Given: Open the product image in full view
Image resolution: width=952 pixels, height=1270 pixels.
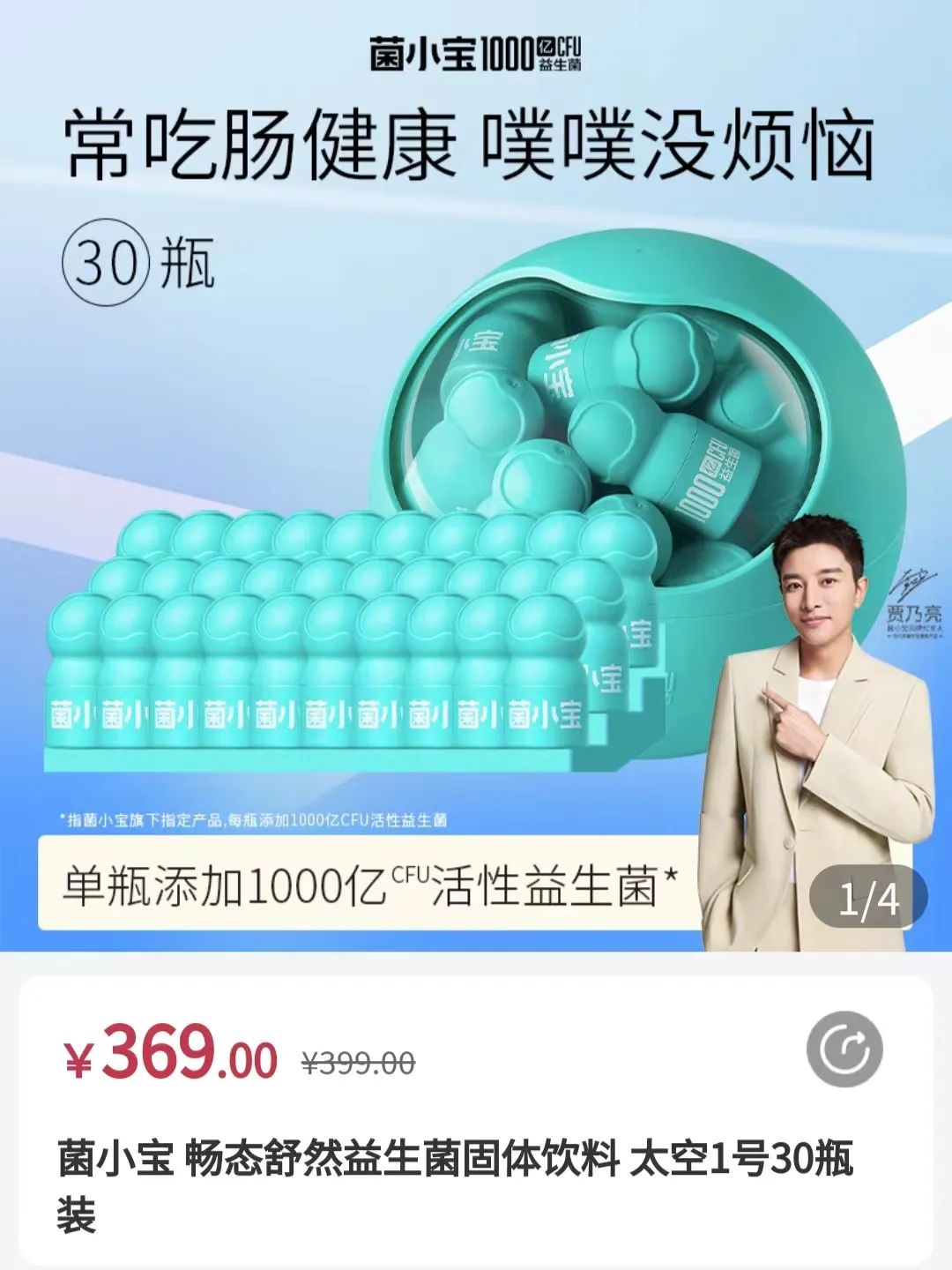Looking at the screenshot, I should [476, 494].
